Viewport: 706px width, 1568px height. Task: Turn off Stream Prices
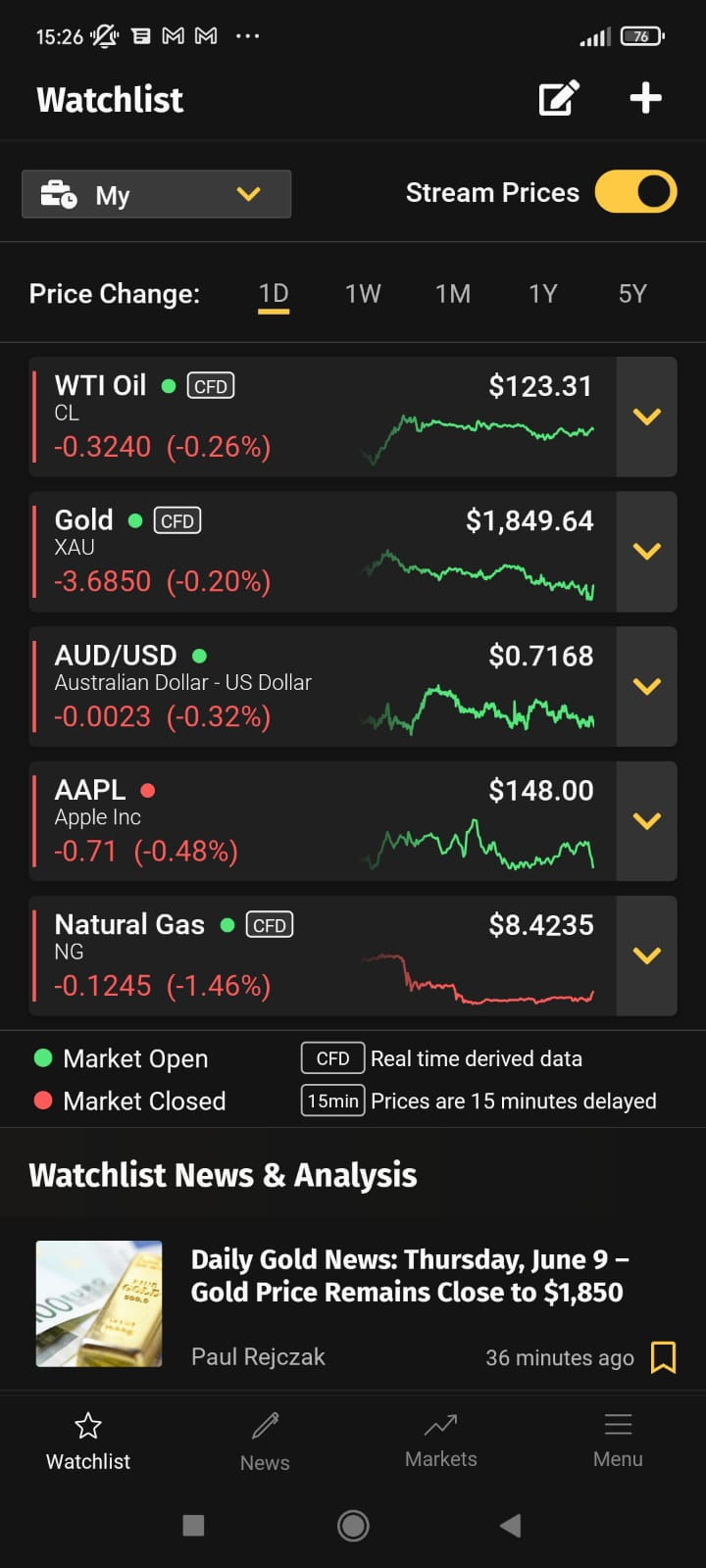coord(635,192)
